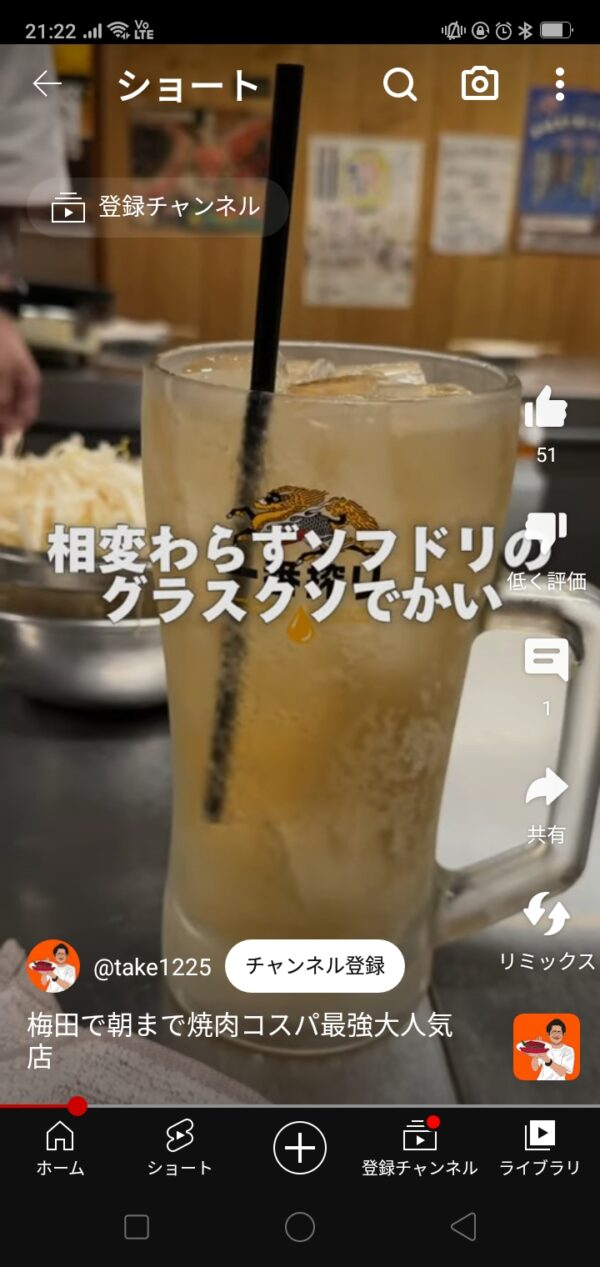This screenshot has height=1267, width=600.
Task: Tap the system back button
Action: coord(462,1227)
